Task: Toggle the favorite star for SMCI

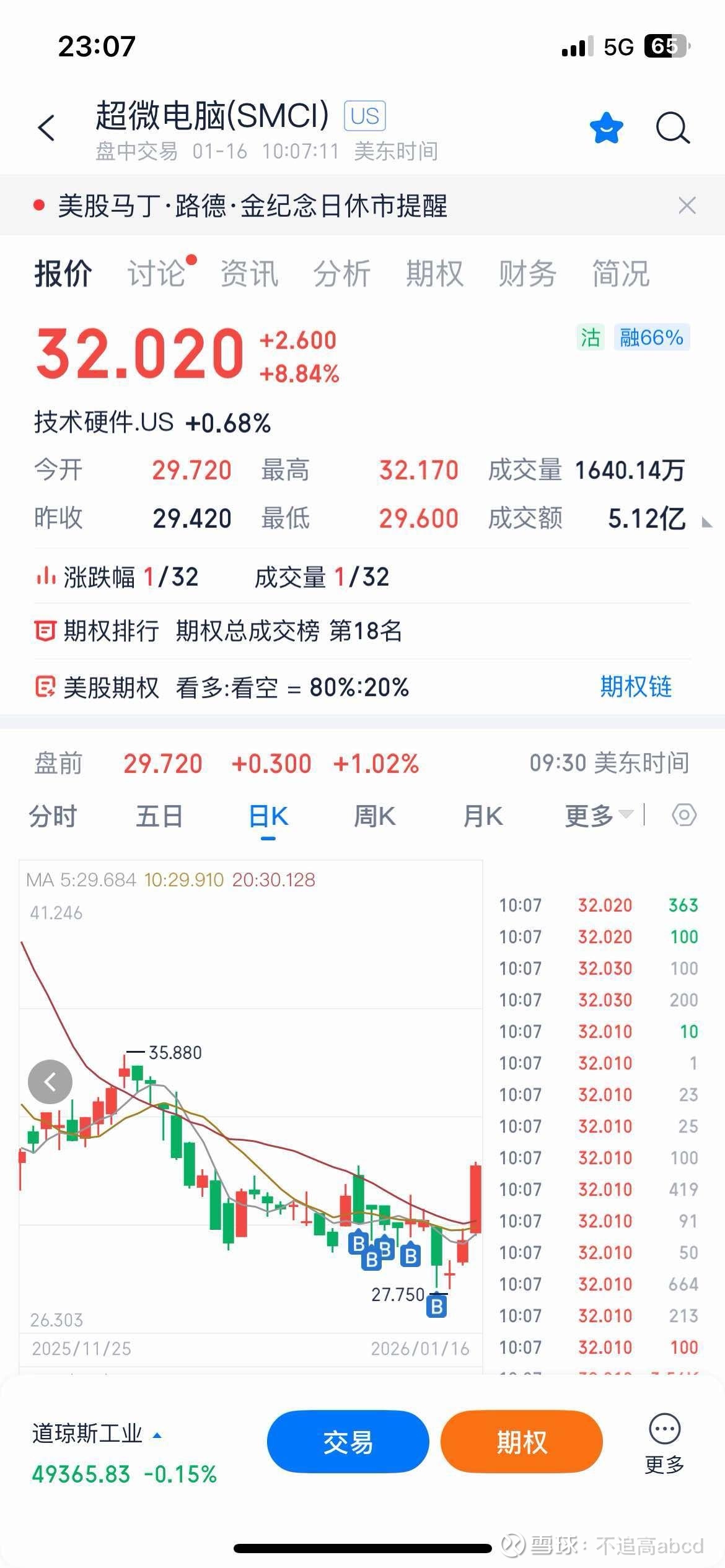Action: coord(606,128)
